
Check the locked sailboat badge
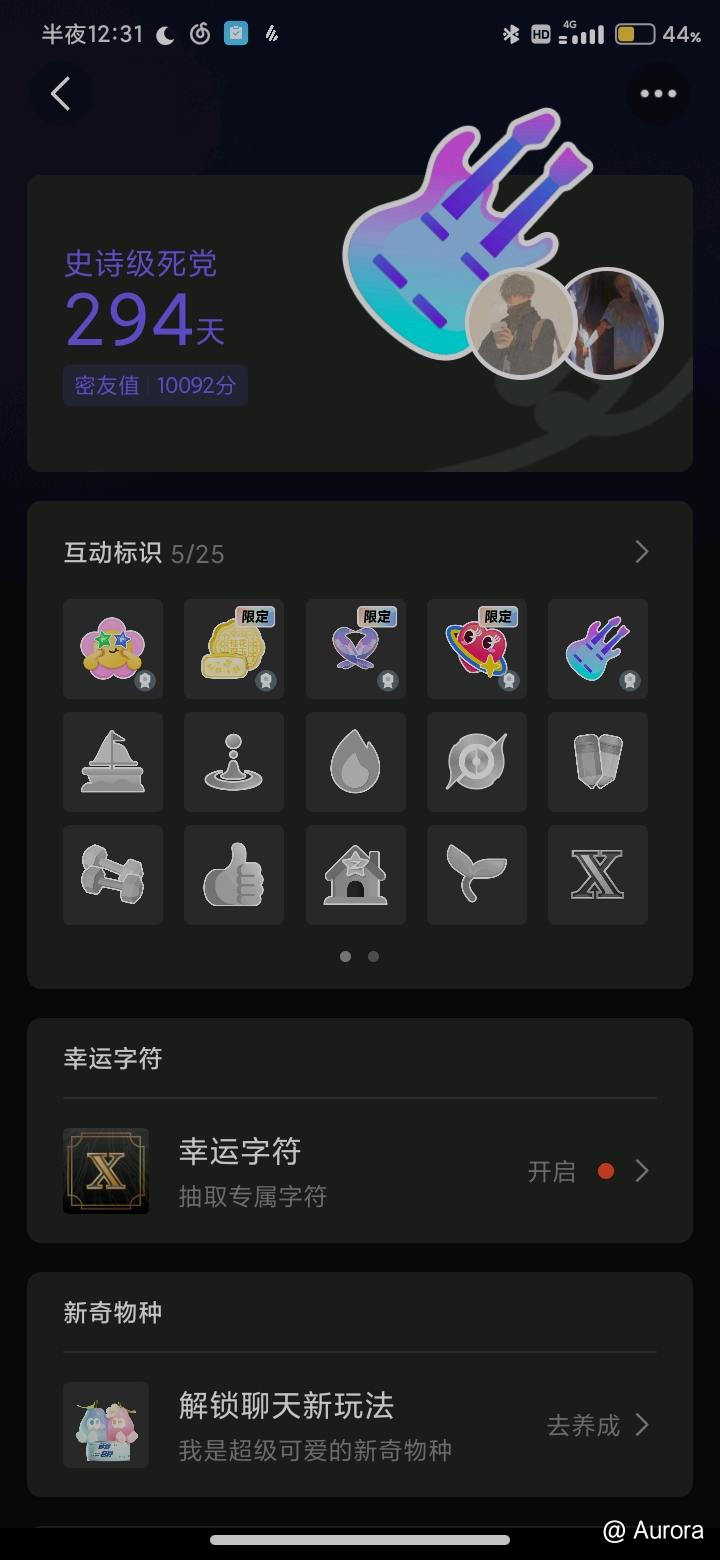click(x=113, y=762)
